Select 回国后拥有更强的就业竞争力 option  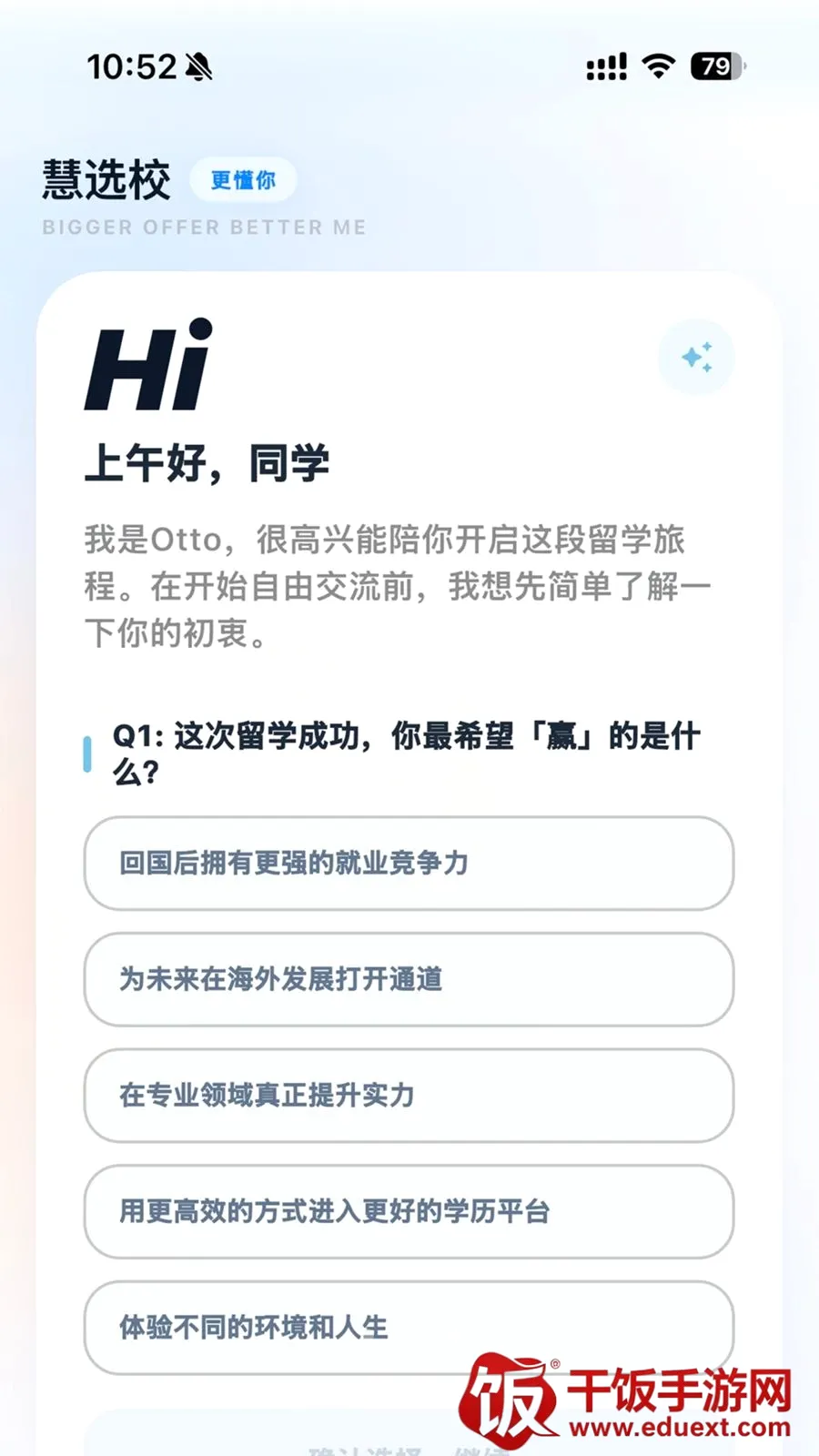point(409,863)
